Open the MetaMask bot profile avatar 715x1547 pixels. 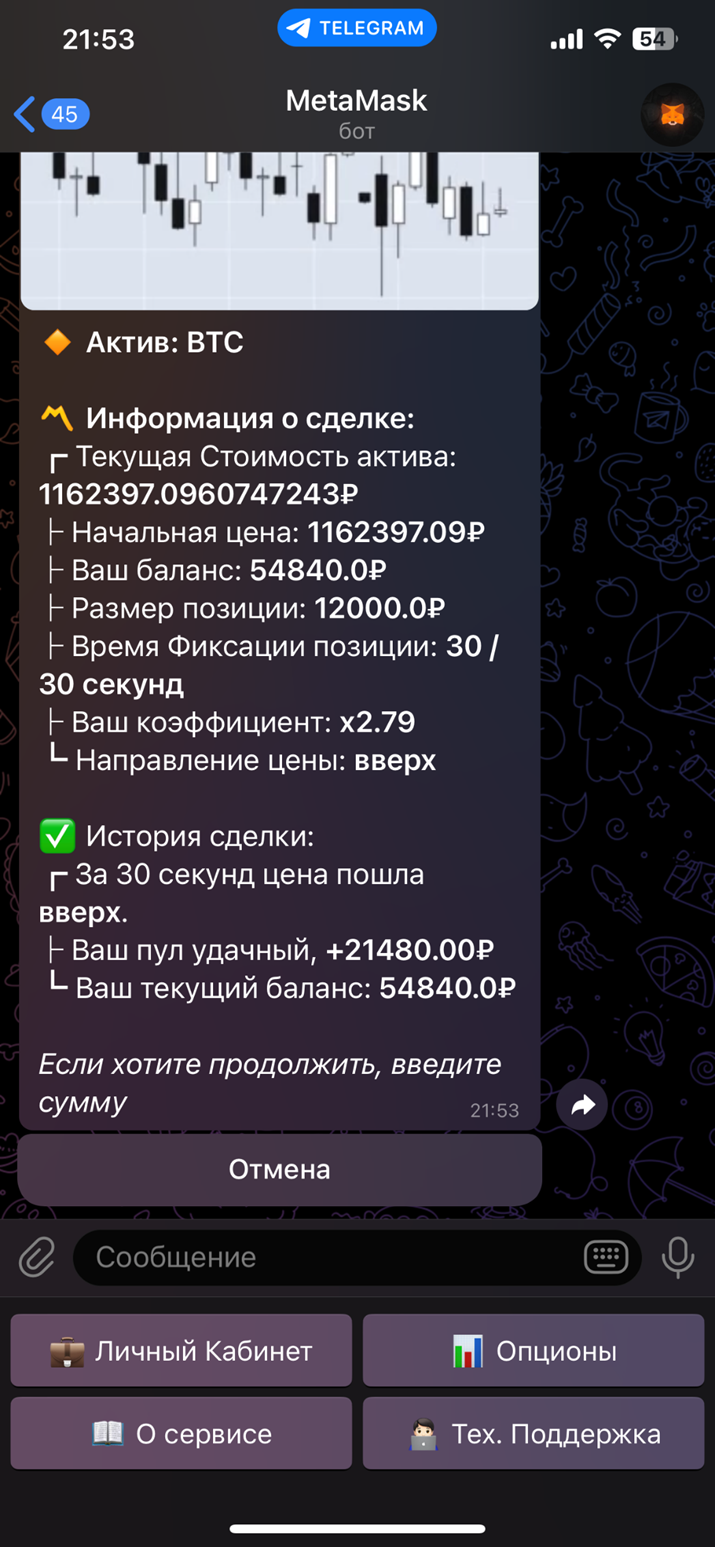point(672,115)
